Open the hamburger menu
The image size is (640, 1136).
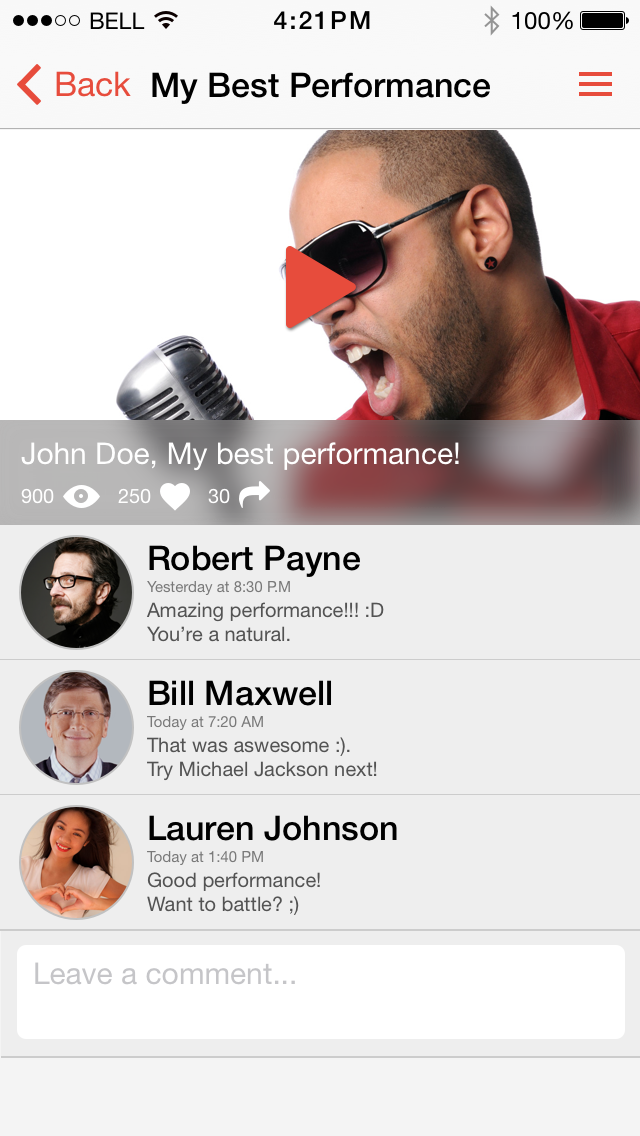pos(595,85)
